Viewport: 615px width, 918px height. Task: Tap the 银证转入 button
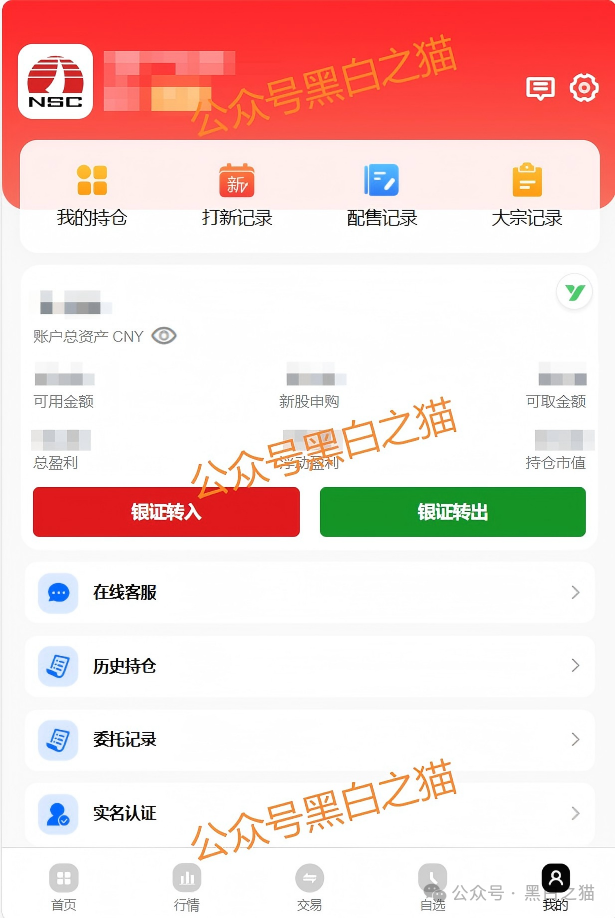[166, 512]
